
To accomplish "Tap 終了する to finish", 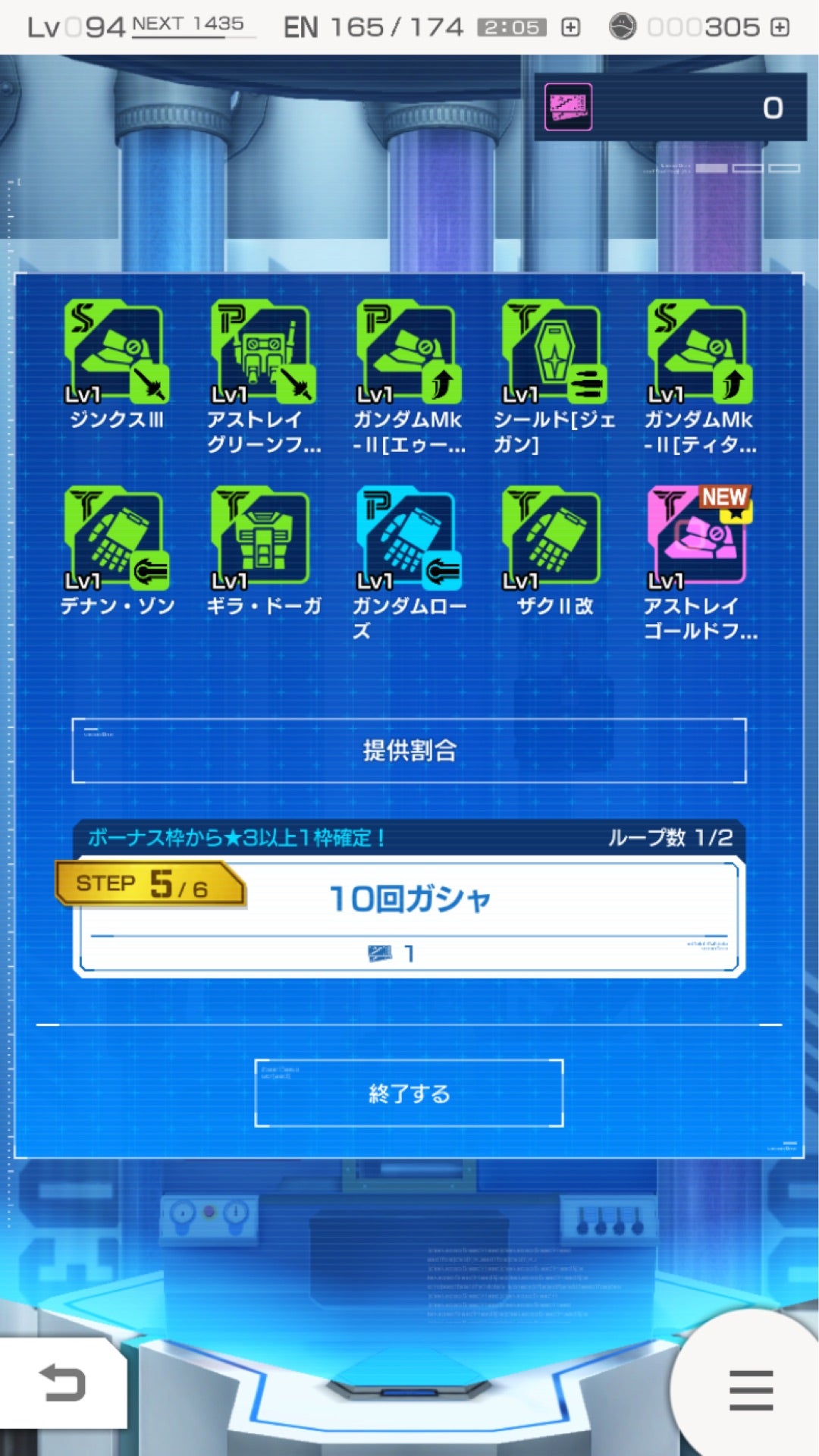I will pos(409,1093).
